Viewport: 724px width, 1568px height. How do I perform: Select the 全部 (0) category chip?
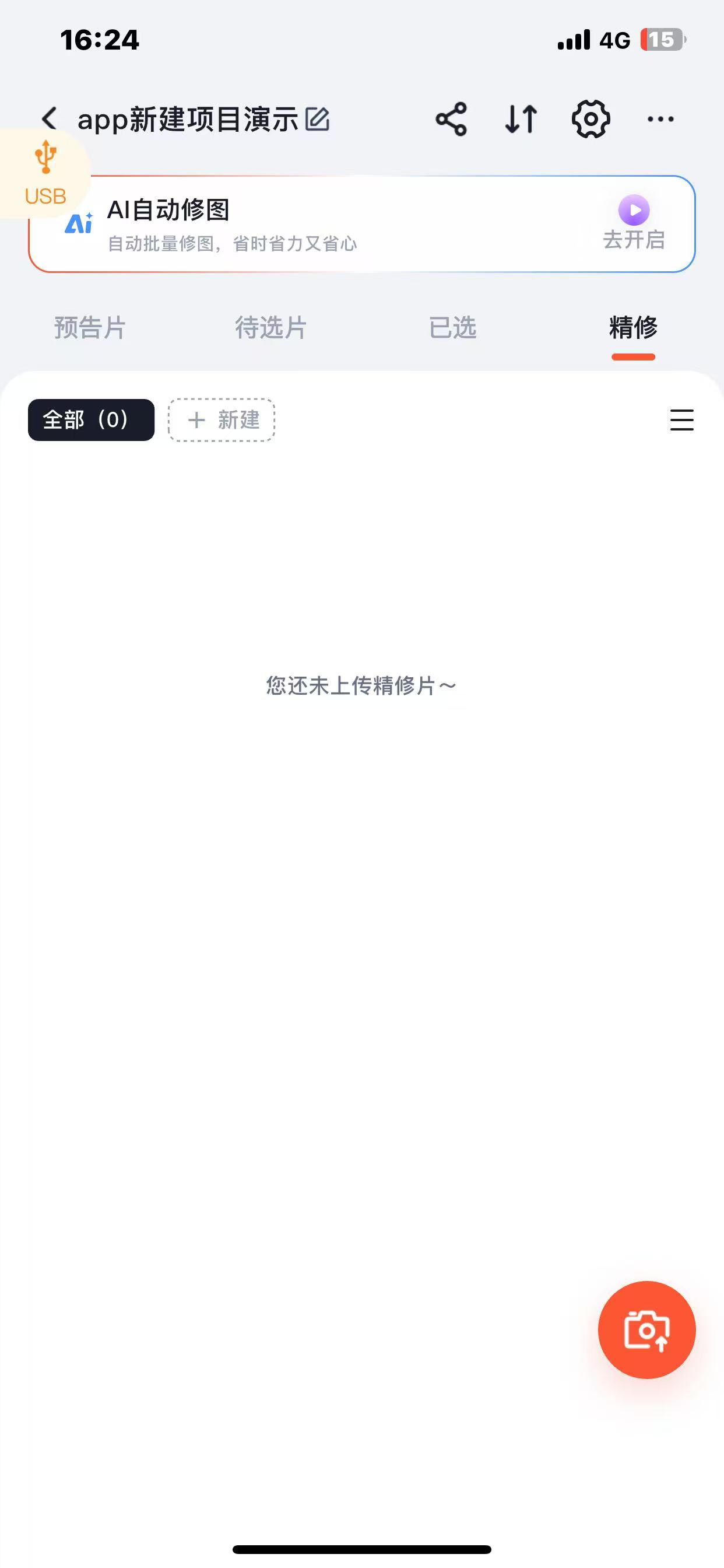point(92,420)
